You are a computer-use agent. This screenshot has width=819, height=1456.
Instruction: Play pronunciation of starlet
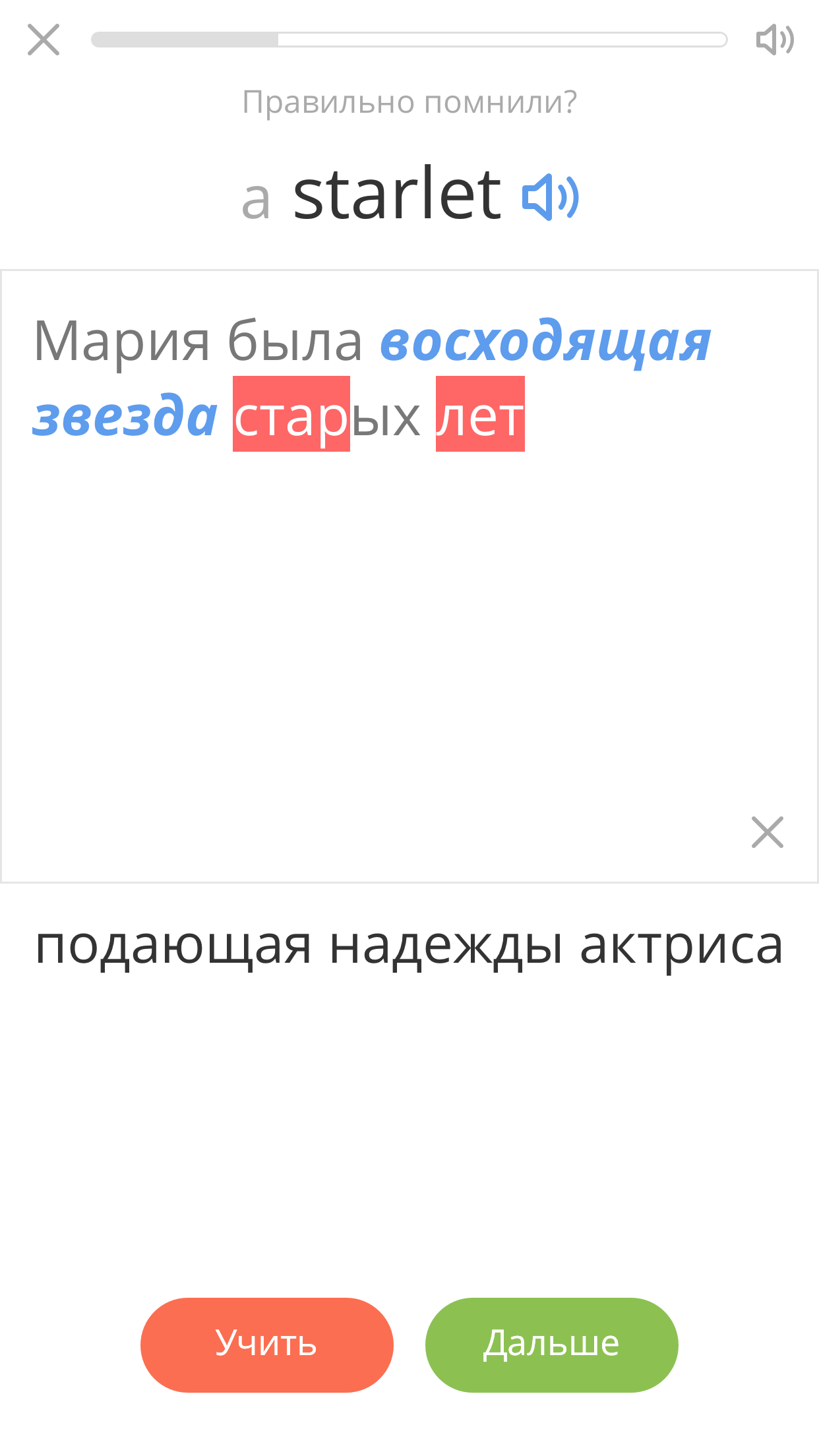550,197
